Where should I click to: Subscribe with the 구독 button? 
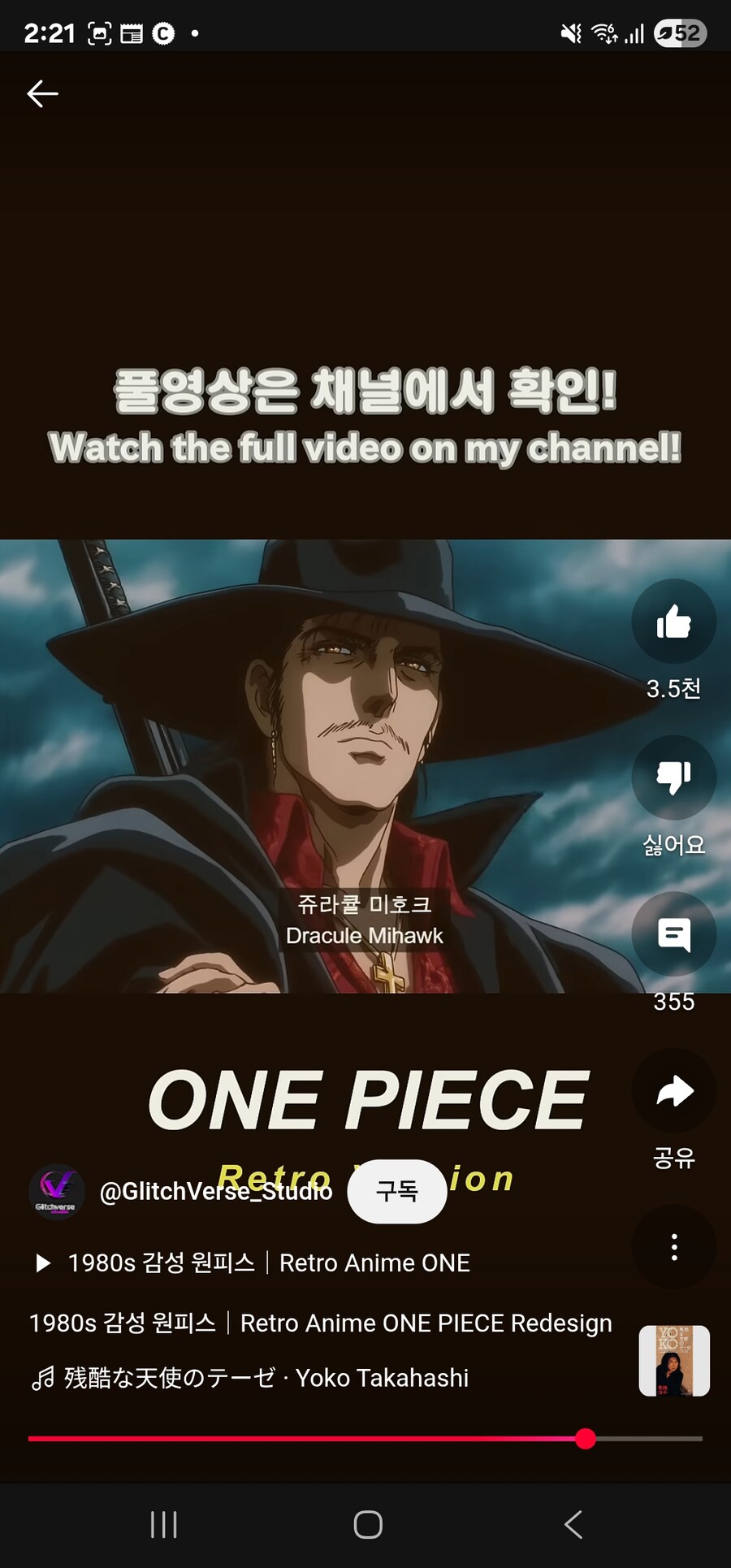(x=397, y=1191)
